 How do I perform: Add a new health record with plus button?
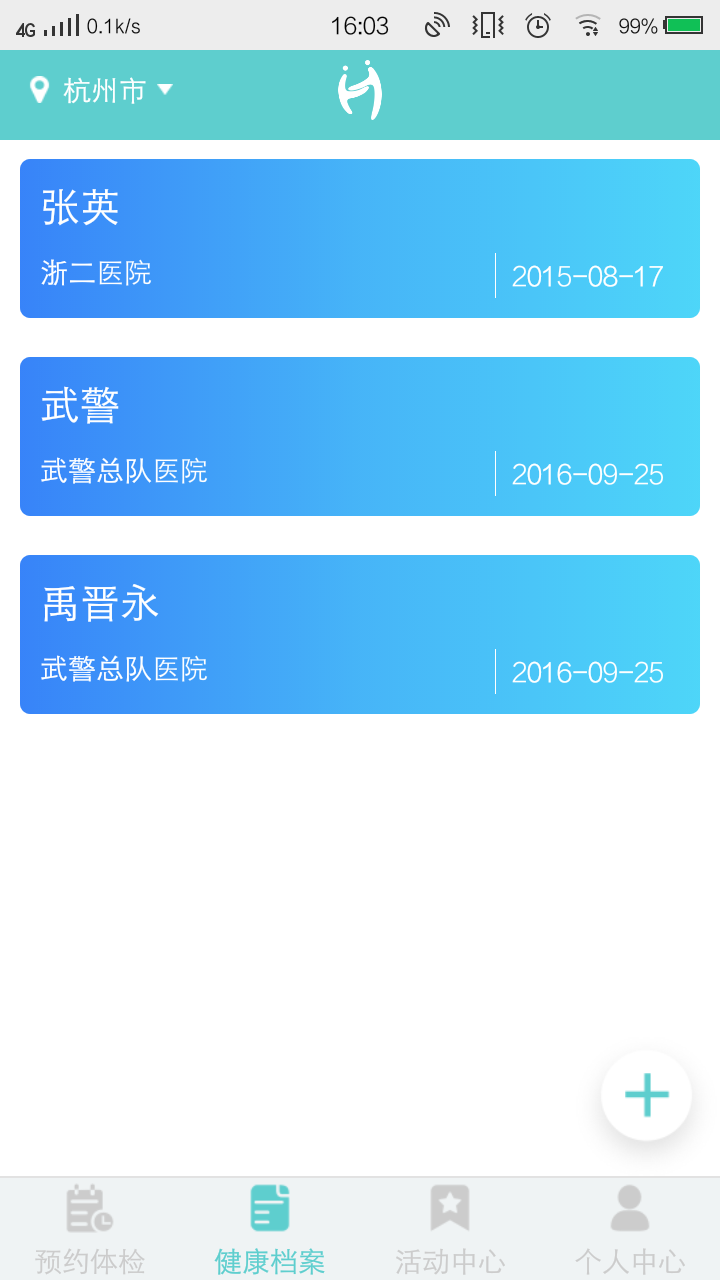(x=646, y=1095)
